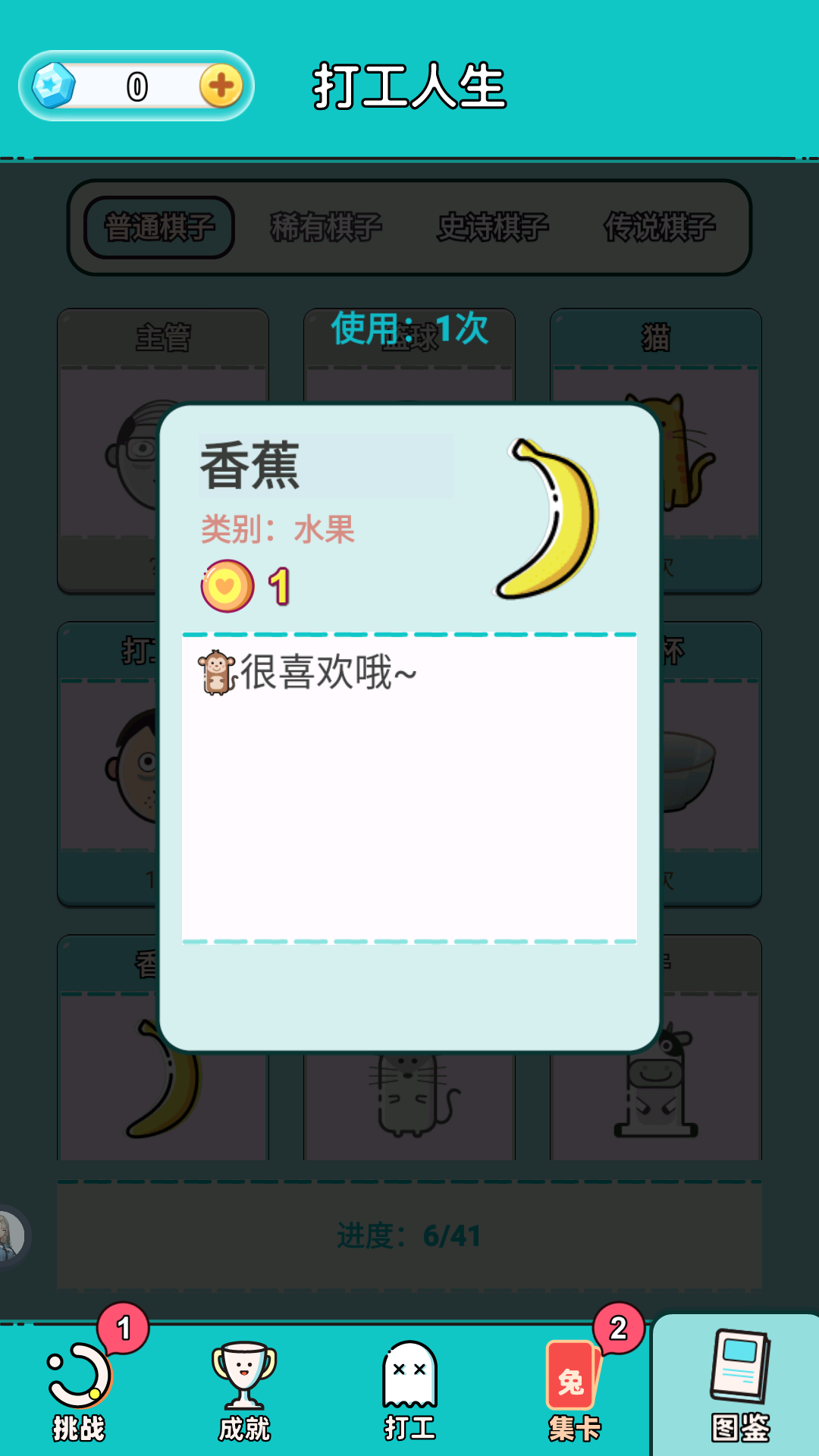View the 史诗棋子 category
Viewport: 819px width, 1456px height.
[493, 227]
